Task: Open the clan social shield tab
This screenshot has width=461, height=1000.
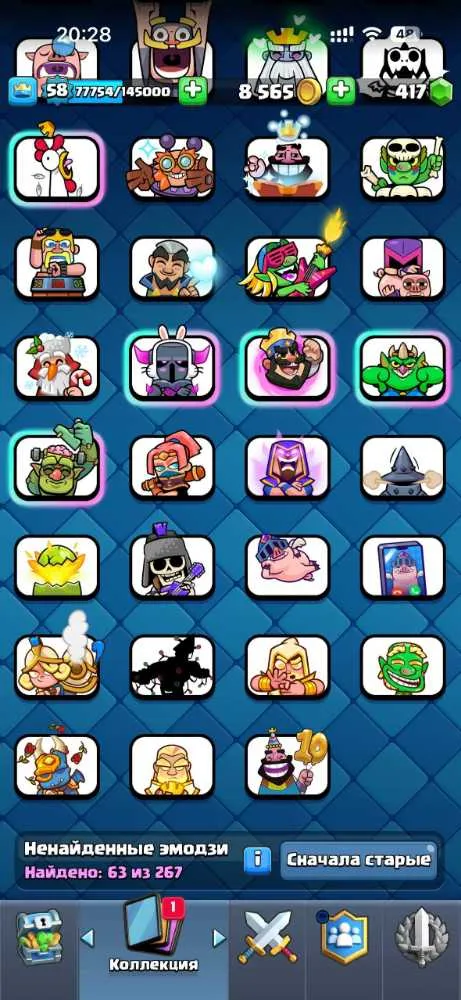Action: (x=344, y=937)
